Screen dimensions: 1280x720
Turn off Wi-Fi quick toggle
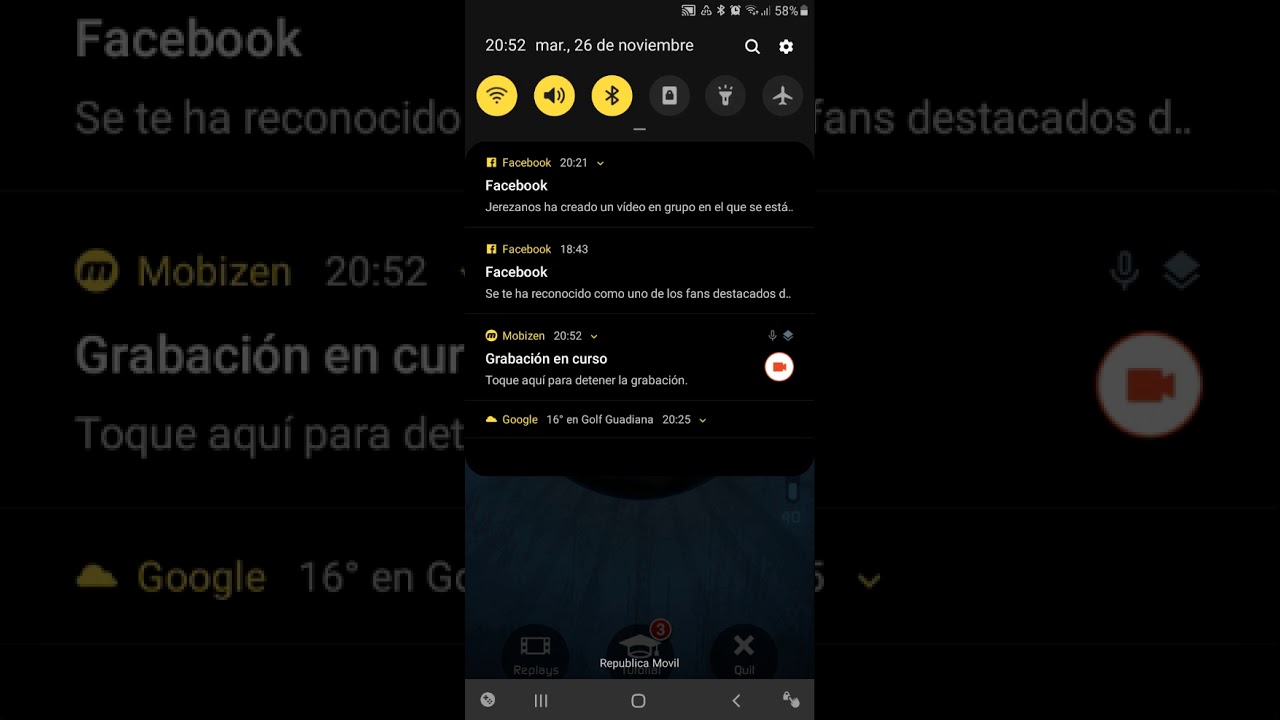pyautogui.click(x=497, y=96)
